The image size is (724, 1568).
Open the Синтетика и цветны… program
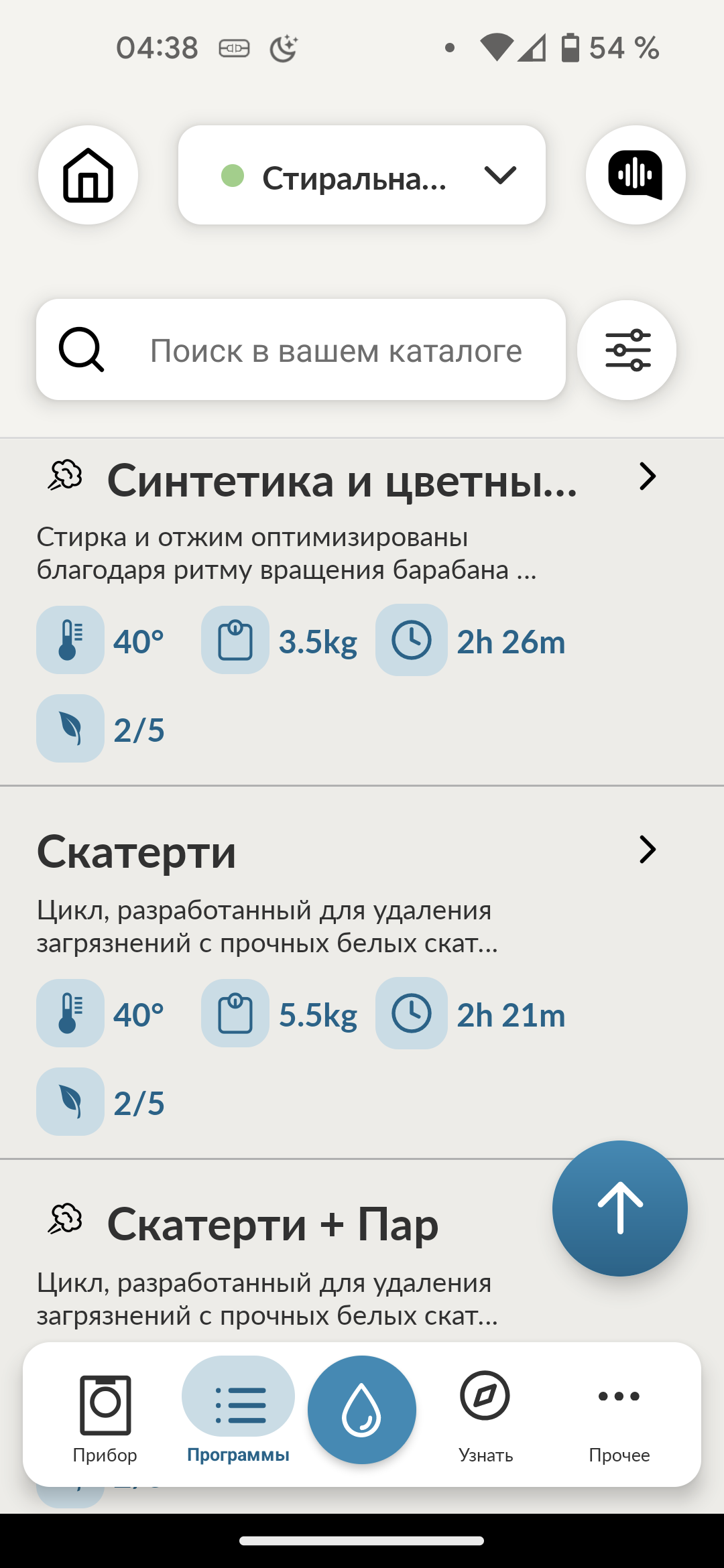click(x=342, y=480)
